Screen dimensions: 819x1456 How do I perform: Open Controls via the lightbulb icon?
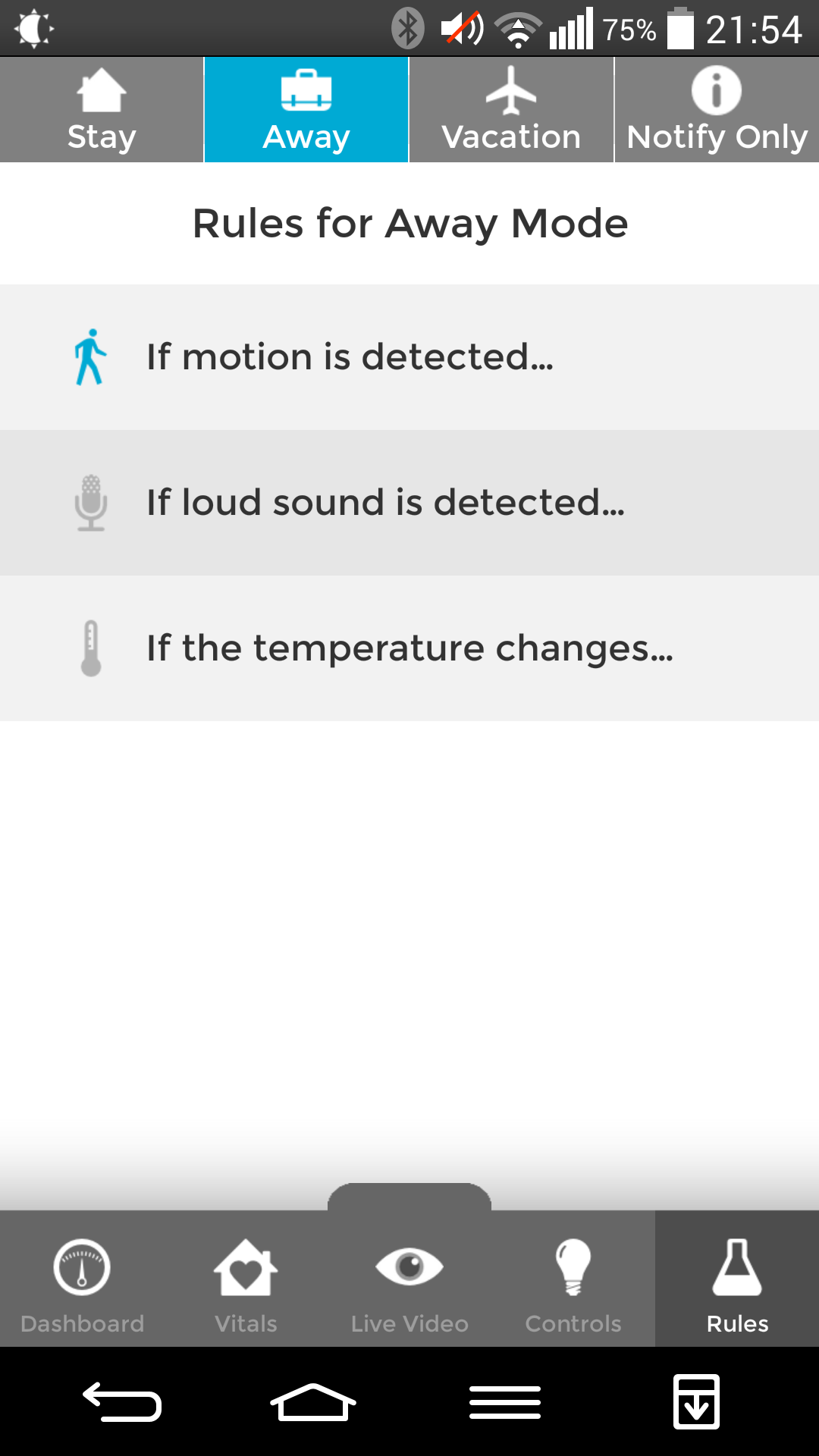[573, 1265]
